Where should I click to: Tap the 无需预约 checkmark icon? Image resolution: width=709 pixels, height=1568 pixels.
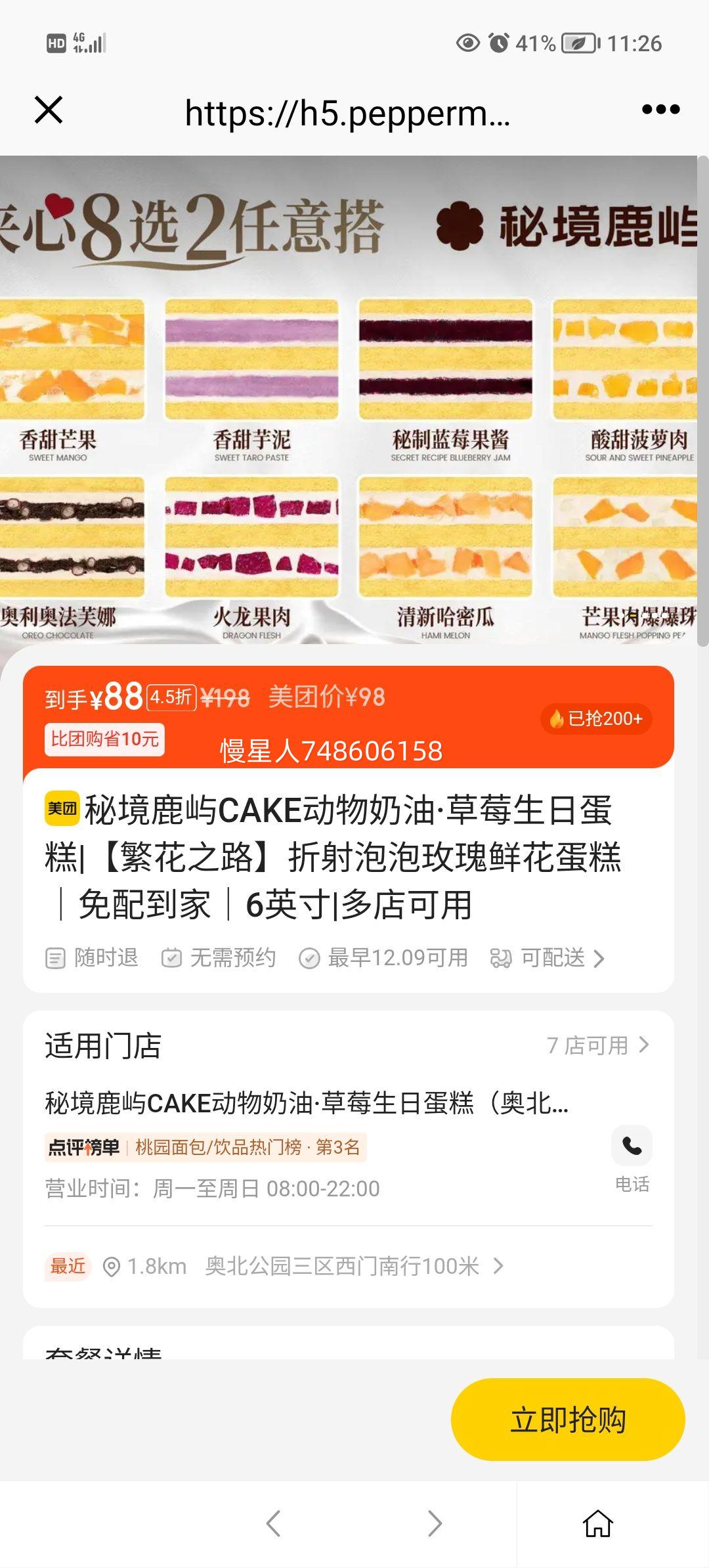click(172, 958)
